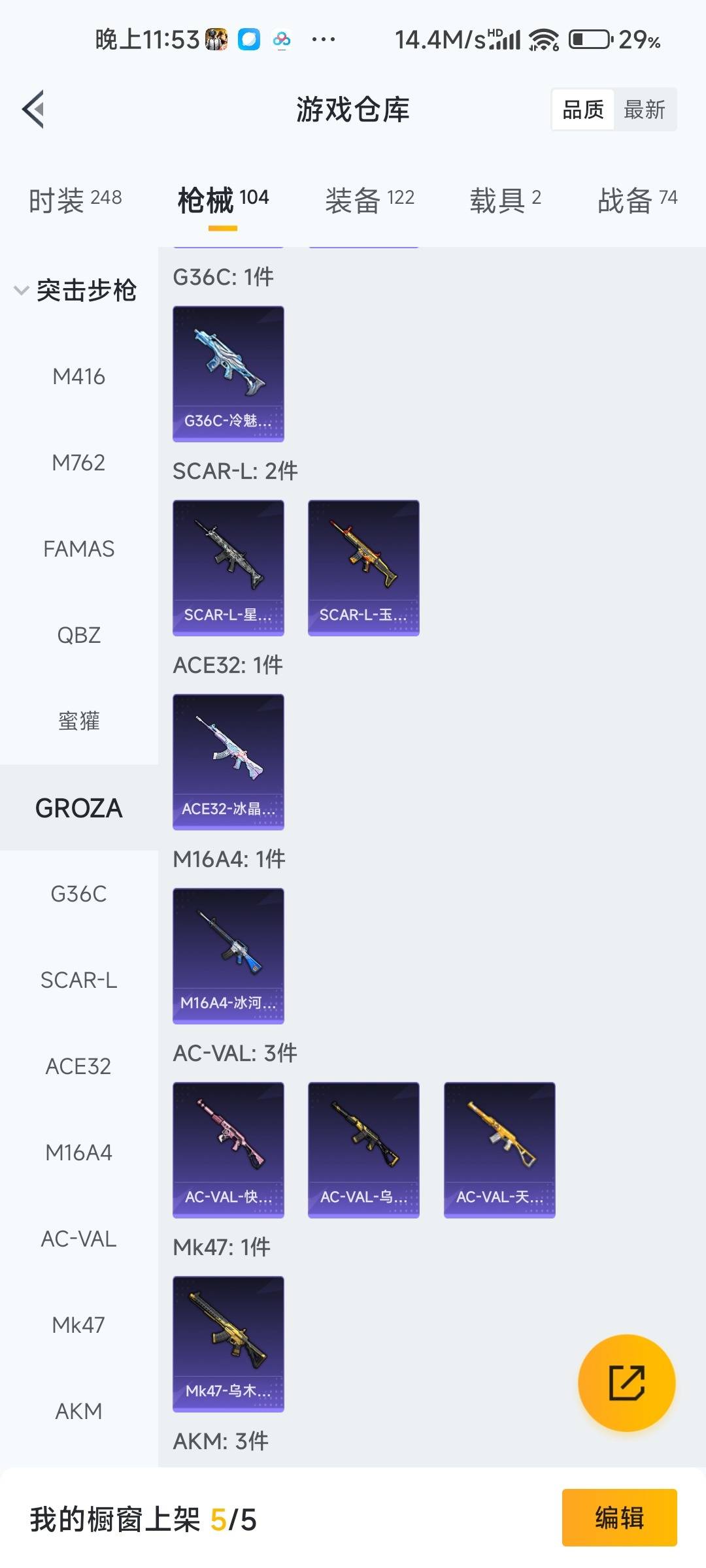Open the gold SCAR-L-玉 skin
The image size is (706, 1568).
[x=363, y=568]
